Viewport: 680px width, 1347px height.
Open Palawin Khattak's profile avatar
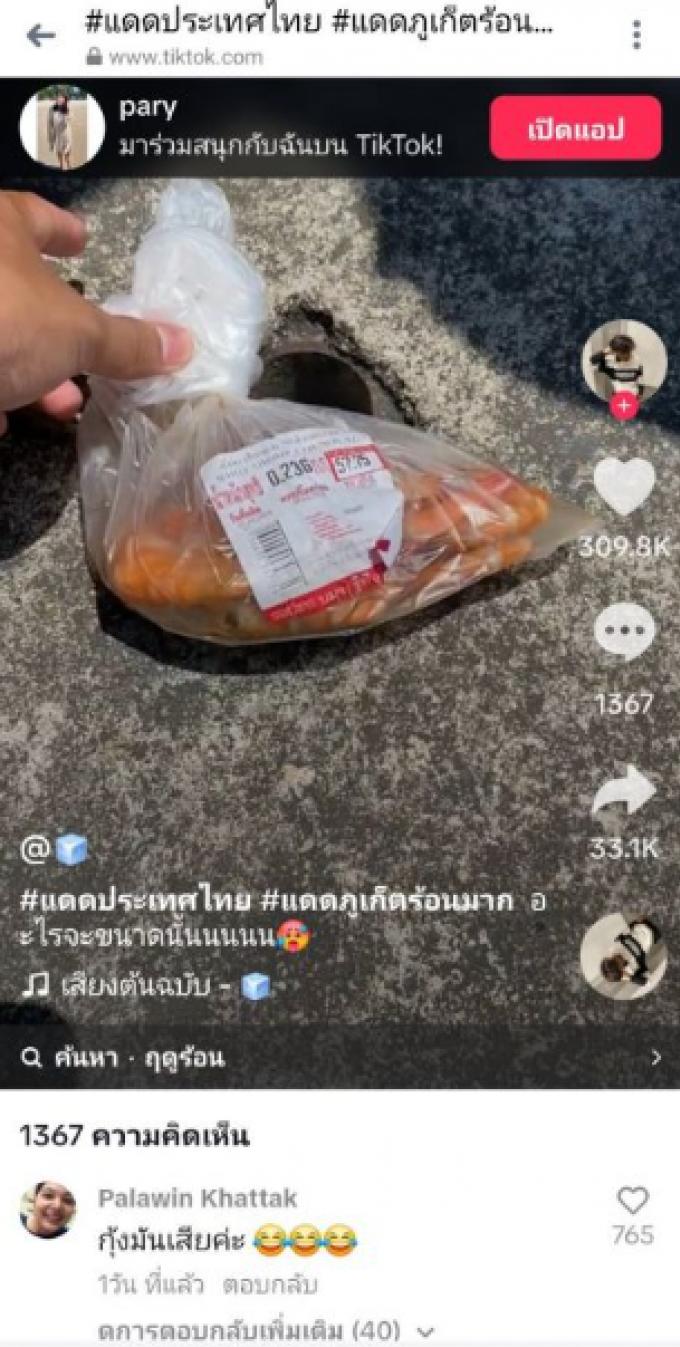(48, 1210)
